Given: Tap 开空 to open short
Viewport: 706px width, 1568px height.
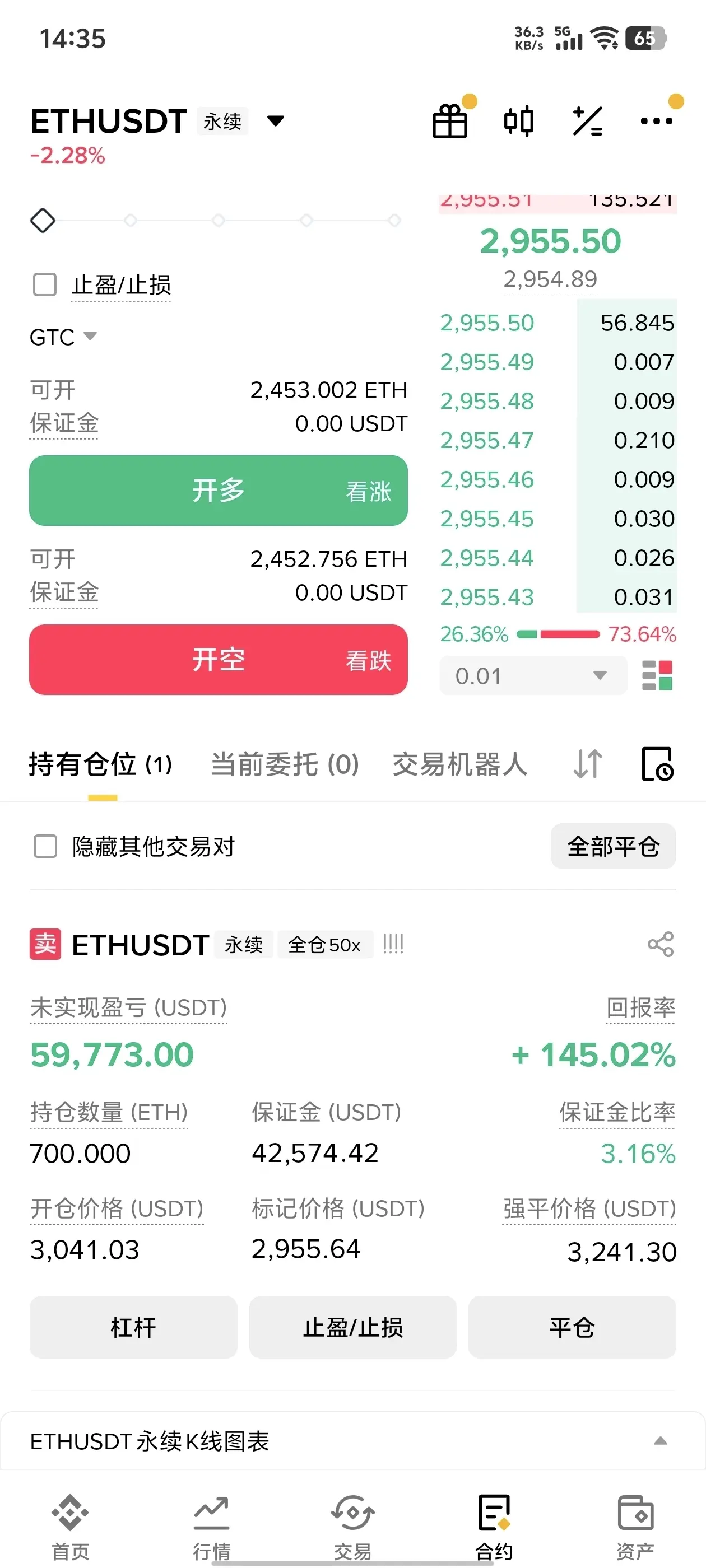Looking at the screenshot, I should tap(218, 659).
